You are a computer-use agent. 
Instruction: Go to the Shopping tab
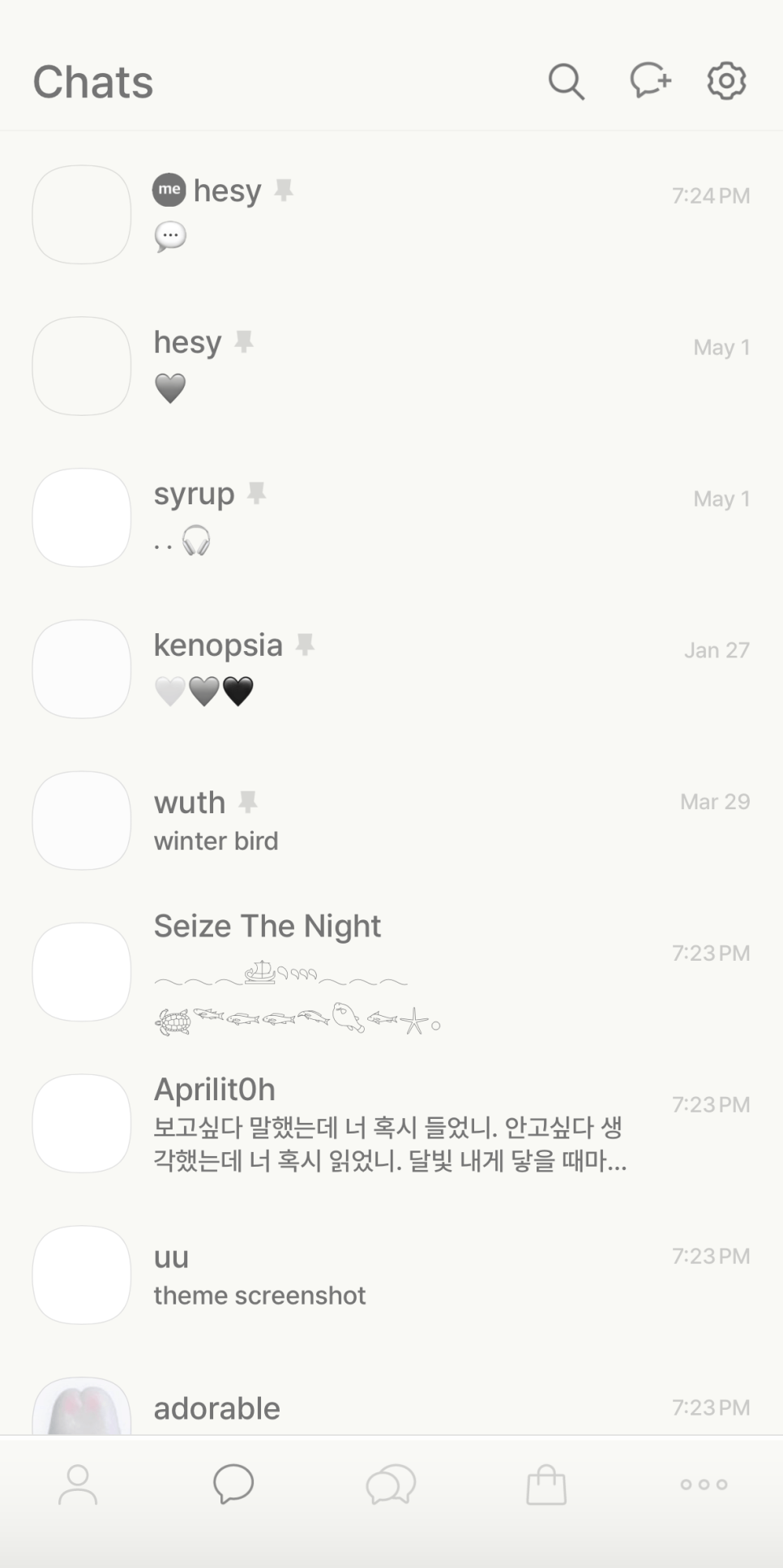coord(546,1484)
